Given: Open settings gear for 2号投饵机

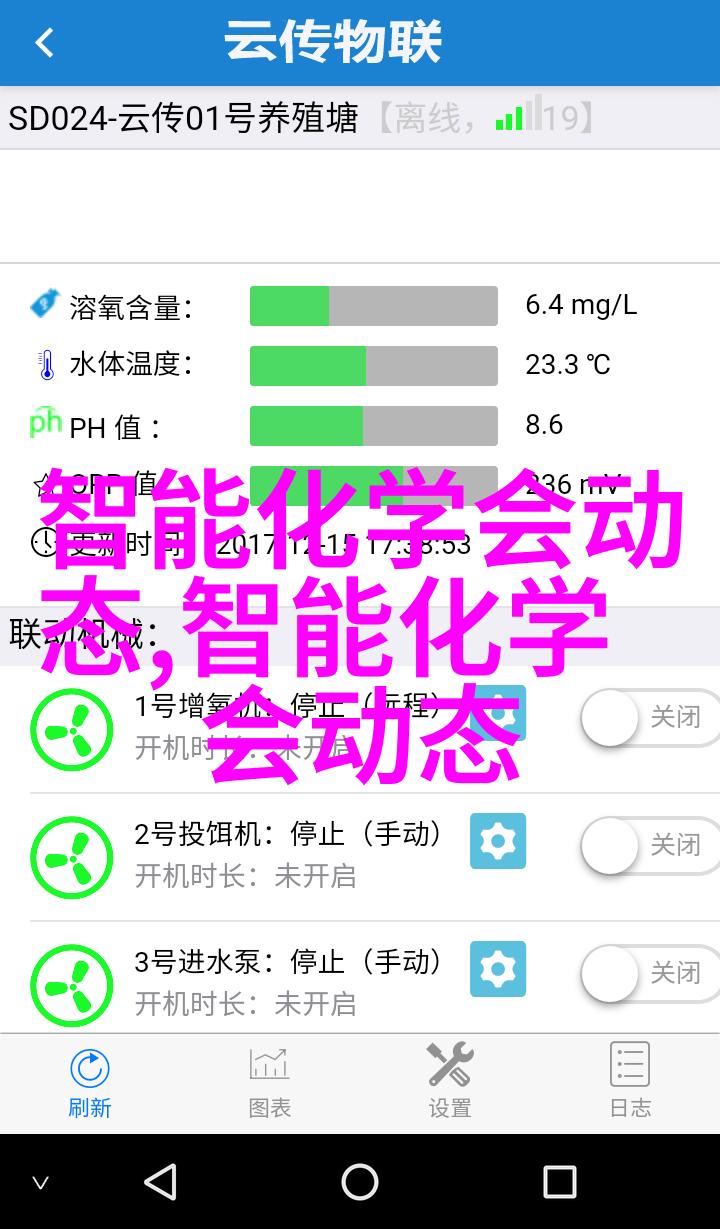Looking at the screenshot, I should click(498, 841).
